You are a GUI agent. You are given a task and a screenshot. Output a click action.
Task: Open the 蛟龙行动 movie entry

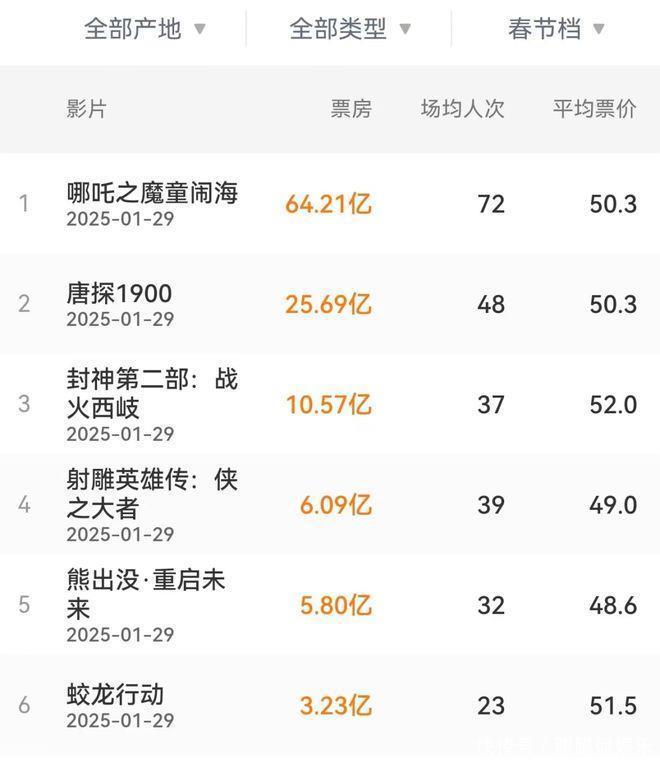[116, 695]
